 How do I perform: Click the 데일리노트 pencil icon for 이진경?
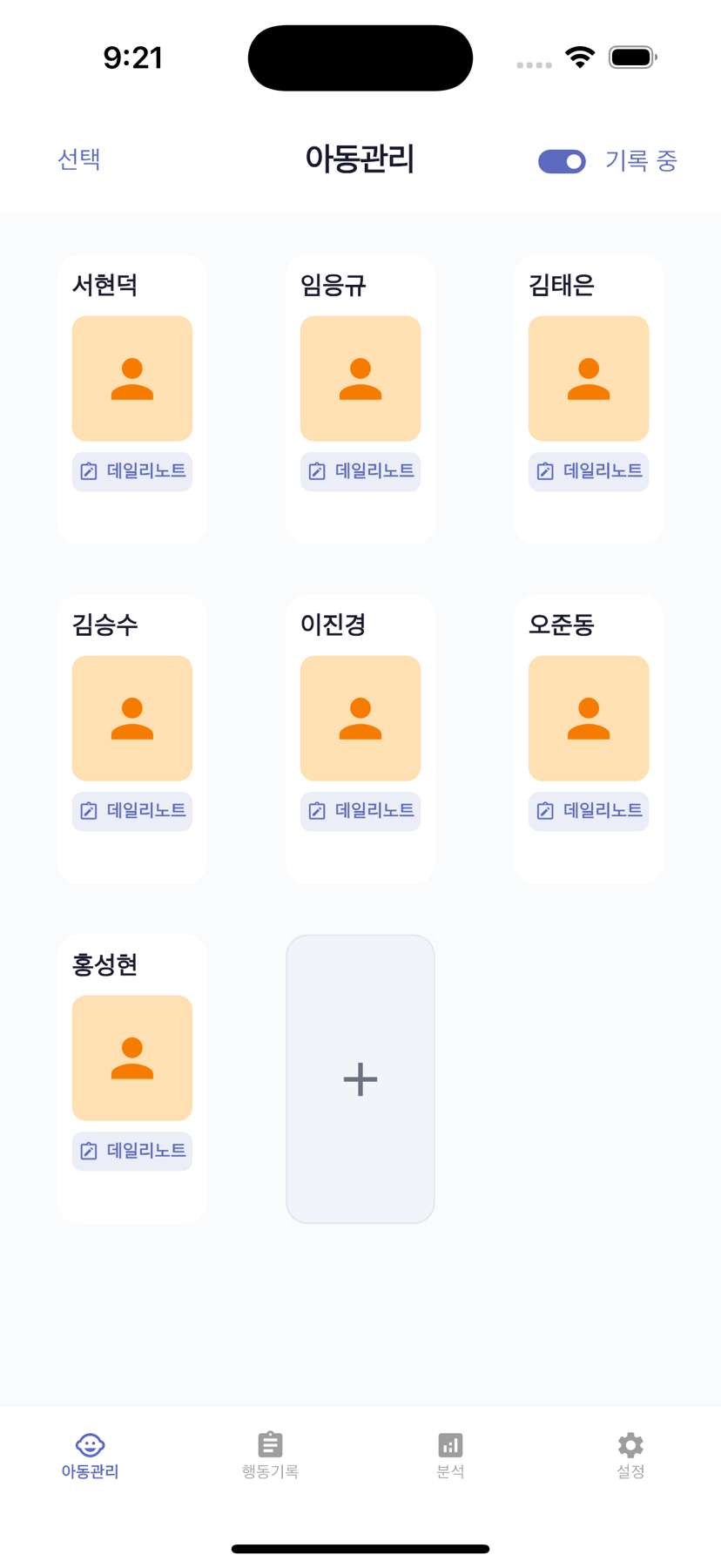pyautogui.click(x=316, y=811)
